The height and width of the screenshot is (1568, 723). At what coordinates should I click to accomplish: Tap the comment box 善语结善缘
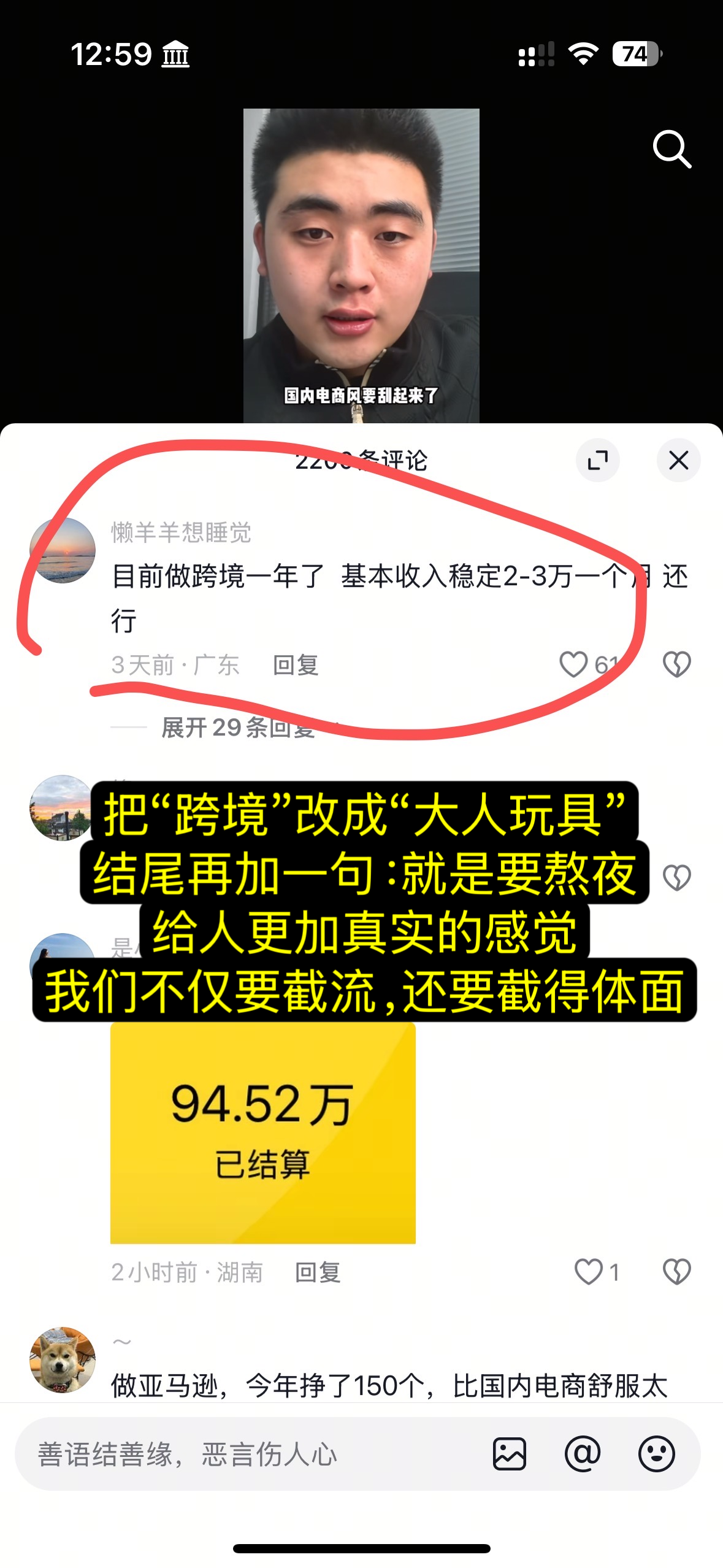tap(245, 1455)
